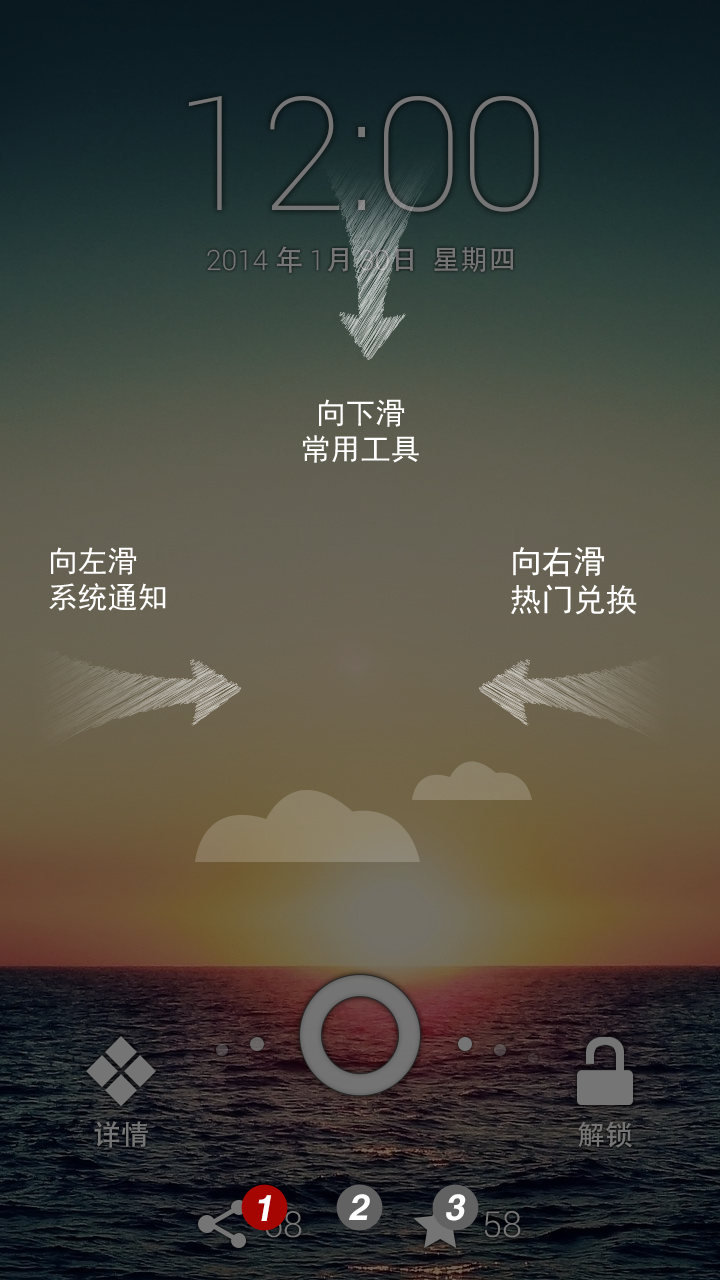The width and height of the screenshot is (720, 1280).
Task: Tap the central ring slider handle
Action: tap(360, 1035)
